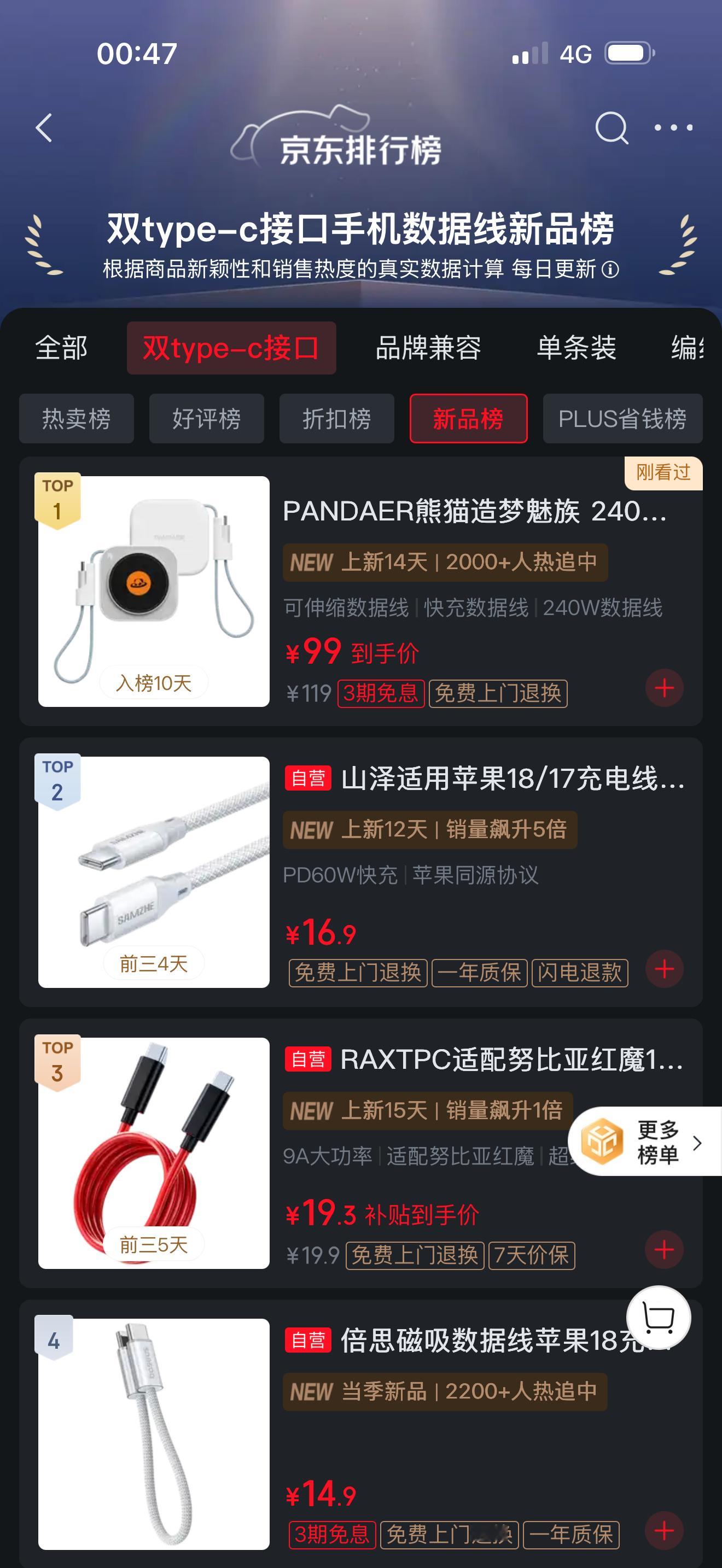Image resolution: width=722 pixels, height=1568 pixels.
Task: Select the 品牌兼容 category tab
Action: tap(429, 348)
